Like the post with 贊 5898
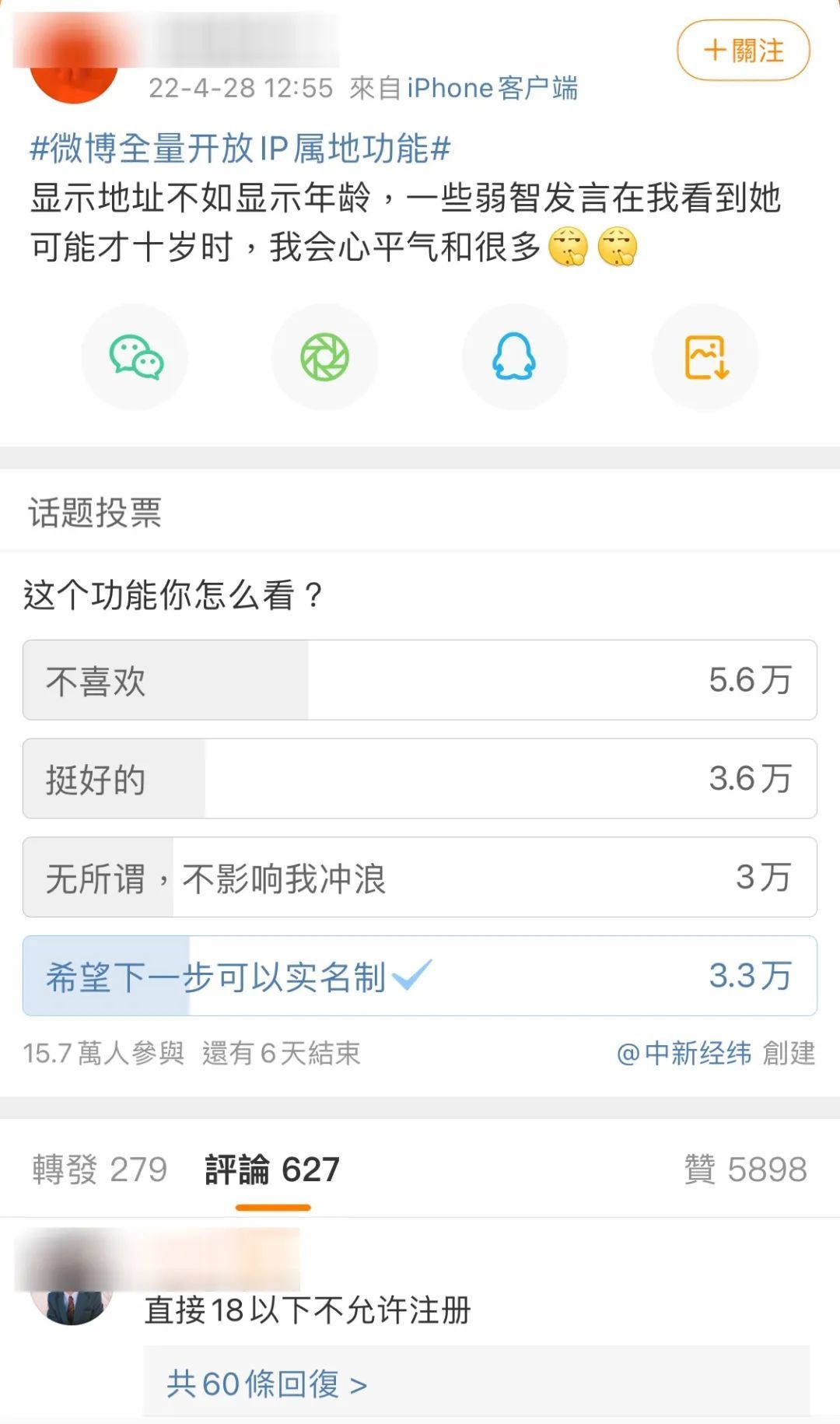Screen dimensions: 840x1424 745,1170
